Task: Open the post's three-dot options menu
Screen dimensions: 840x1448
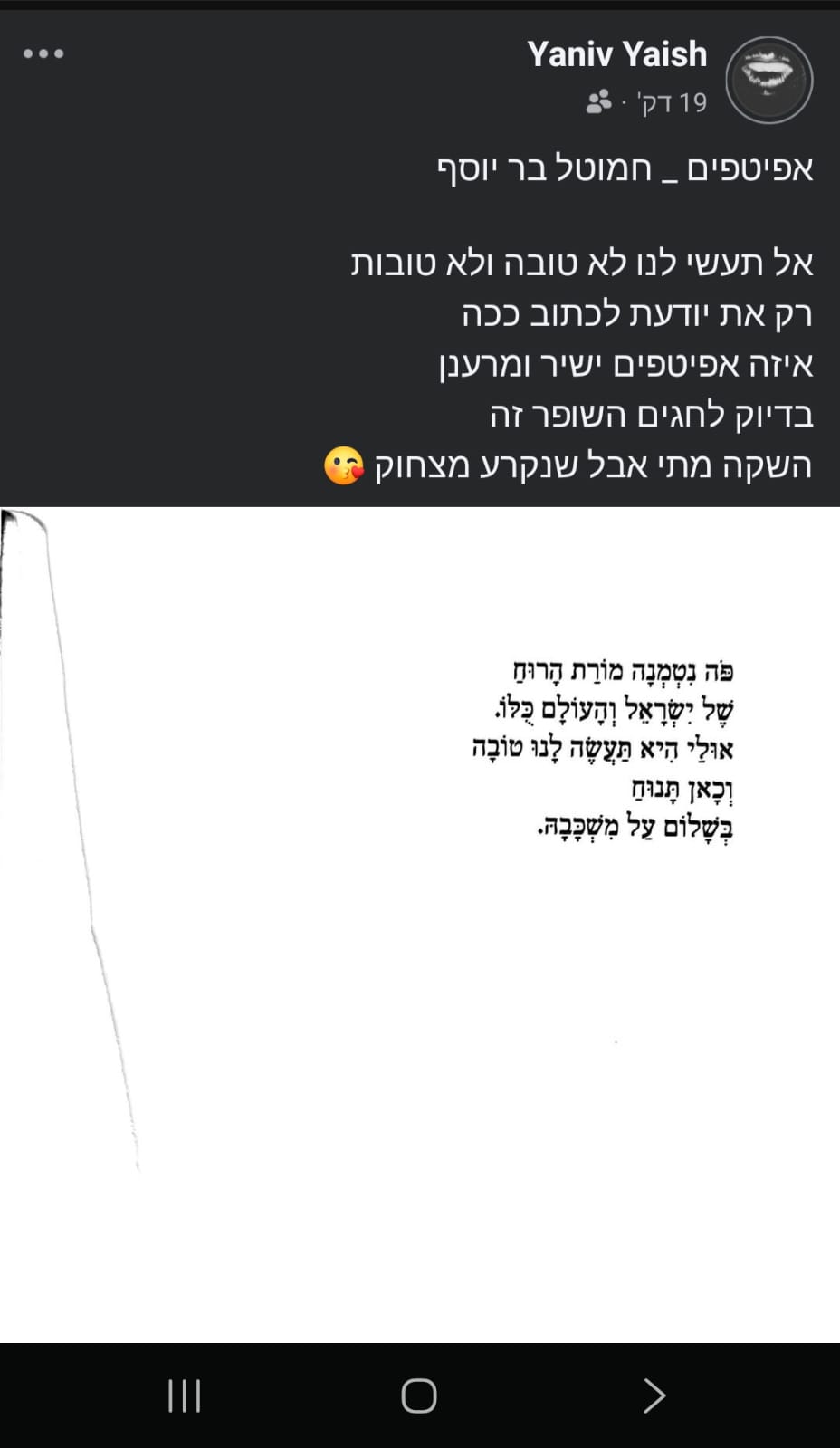Action: [x=43, y=53]
